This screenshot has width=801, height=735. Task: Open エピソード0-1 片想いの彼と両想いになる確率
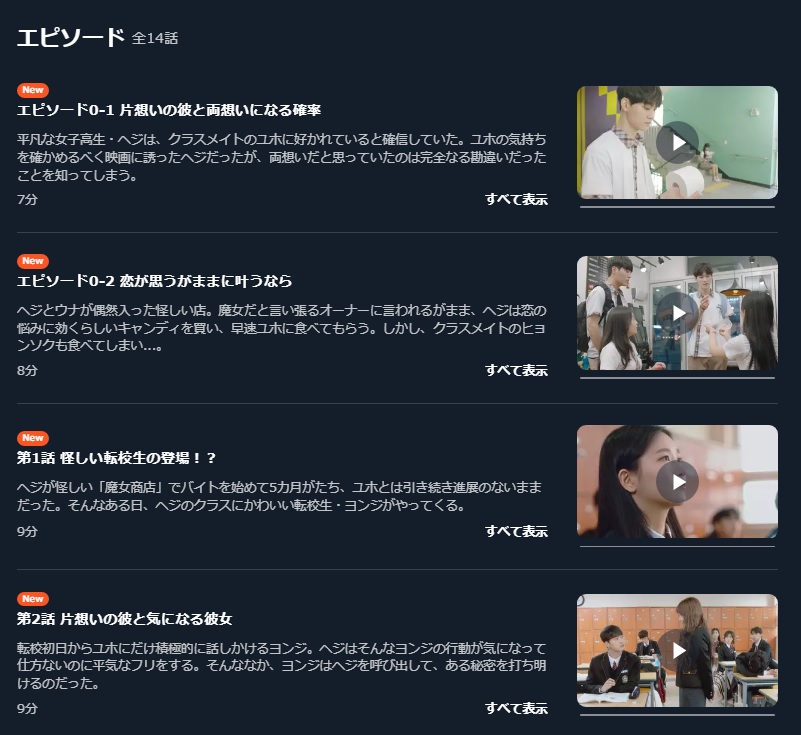[169, 109]
